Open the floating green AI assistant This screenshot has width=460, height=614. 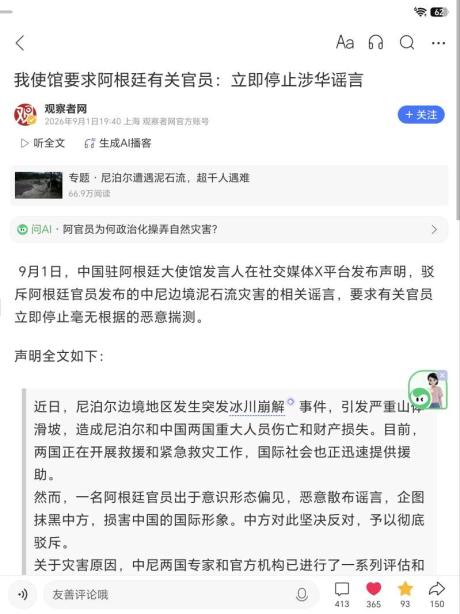[x=428, y=391]
